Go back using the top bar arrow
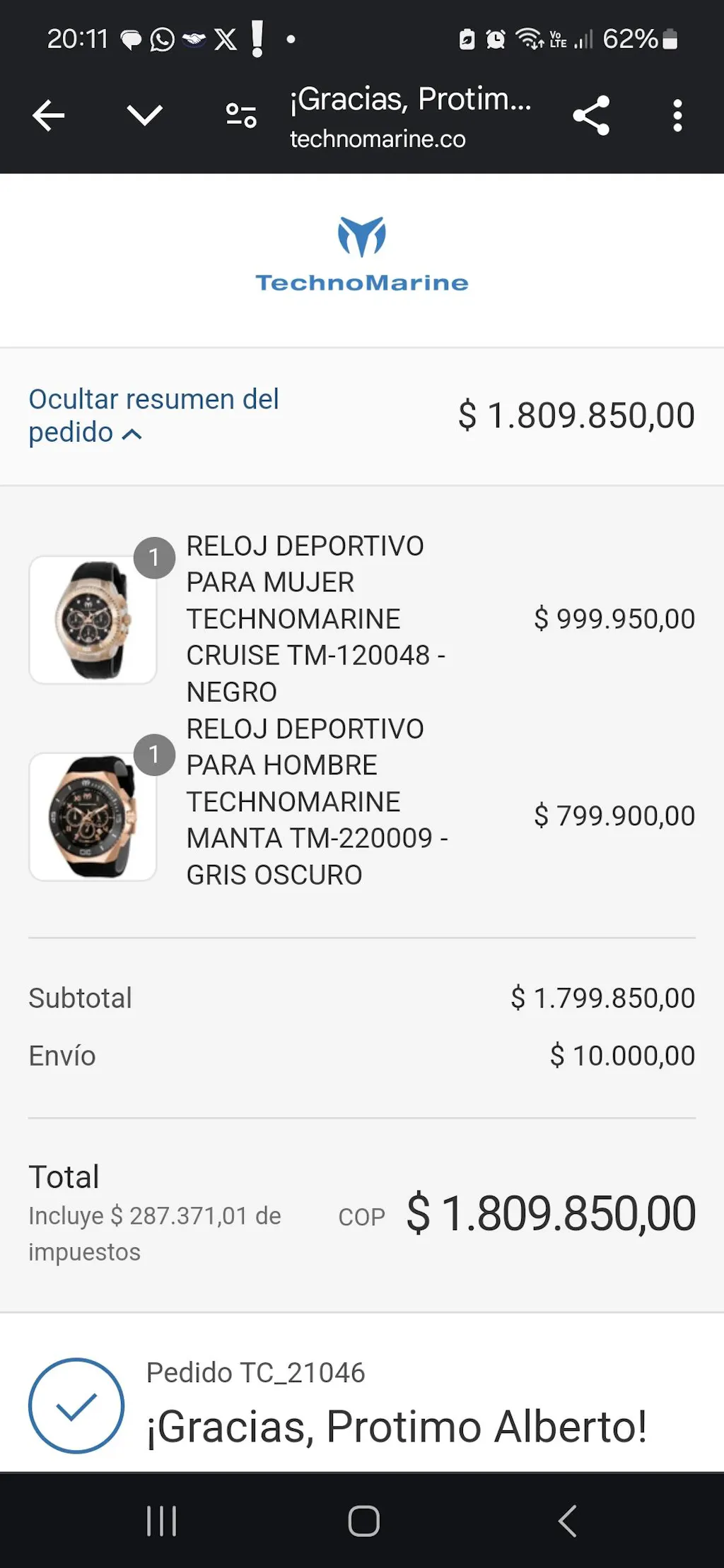Image resolution: width=724 pixels, height=1568 pixels. 49,116
